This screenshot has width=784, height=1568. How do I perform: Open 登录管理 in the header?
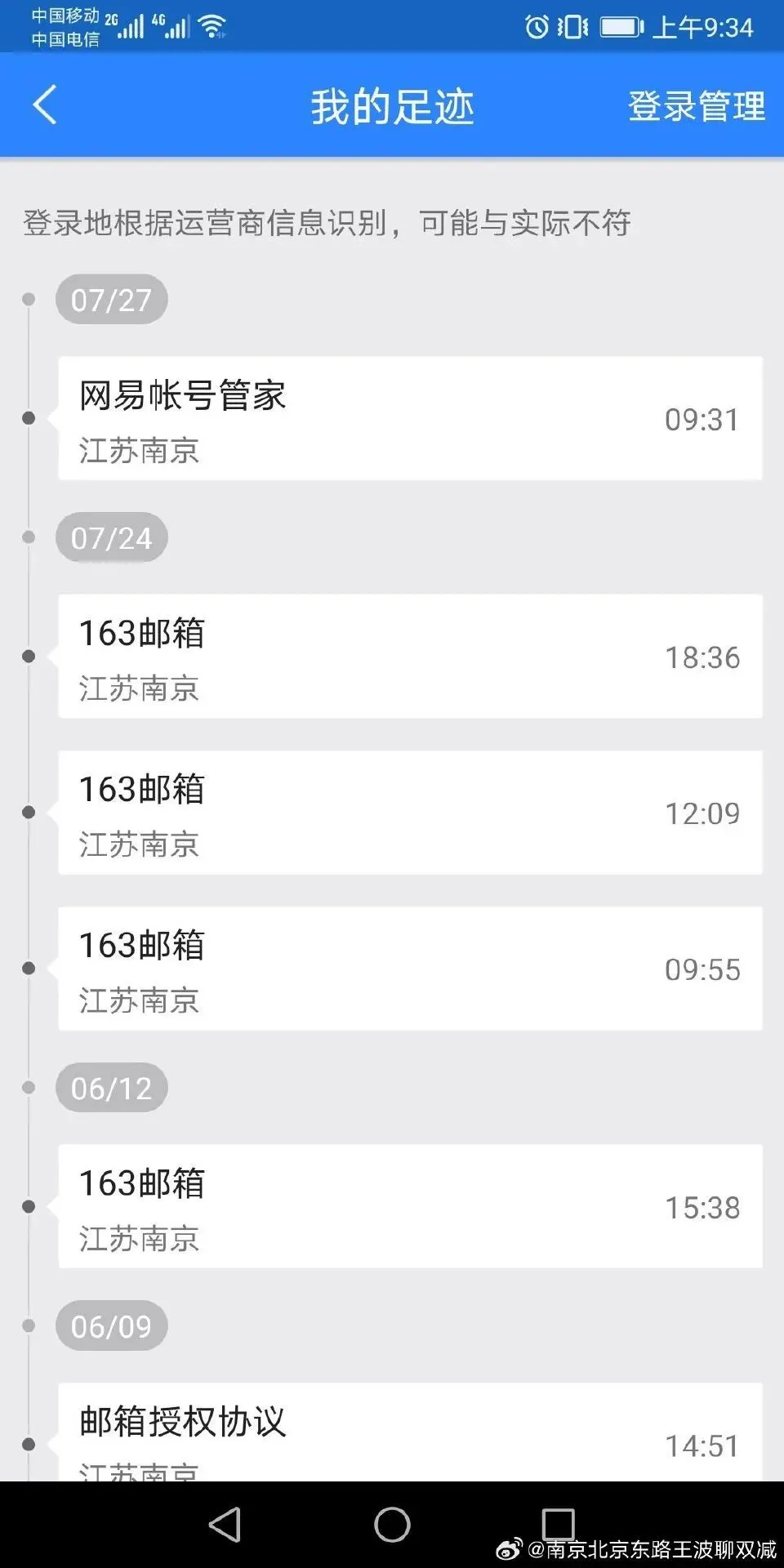point(696,106)
